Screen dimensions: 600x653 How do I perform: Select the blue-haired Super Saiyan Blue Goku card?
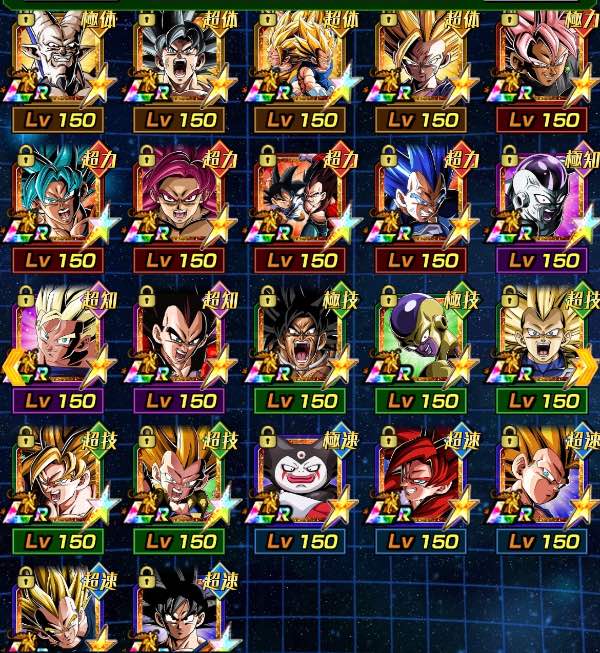tap(57, 200)
